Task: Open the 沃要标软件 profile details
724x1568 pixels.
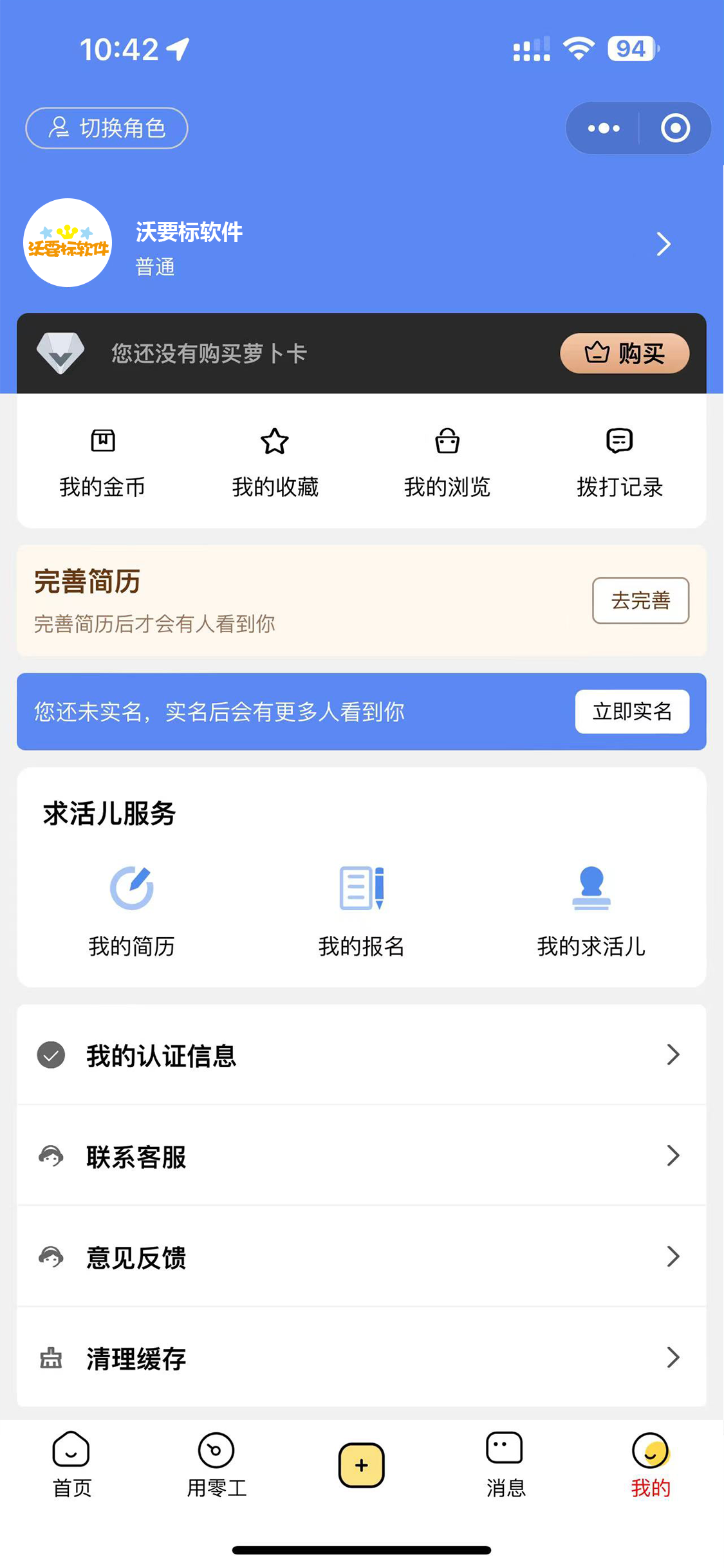Action: (362, 243)
